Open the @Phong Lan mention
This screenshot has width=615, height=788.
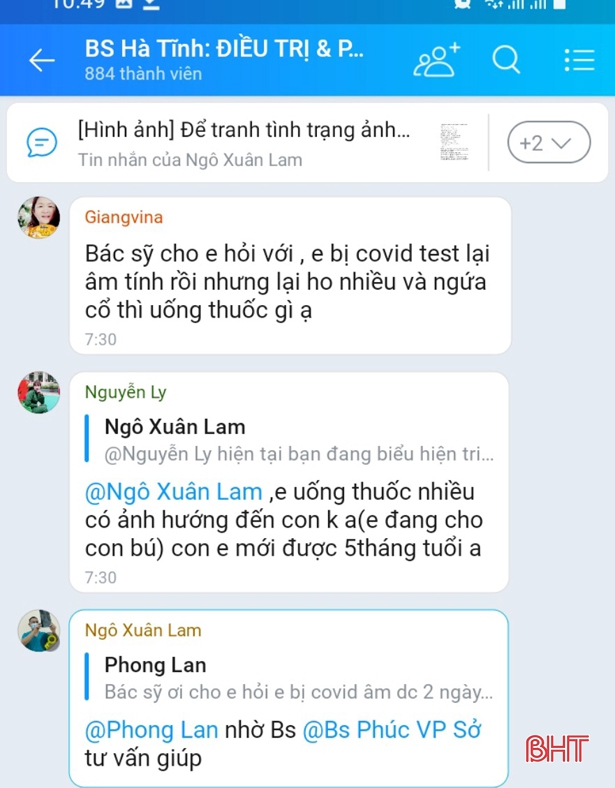click(x=152, y=730)
